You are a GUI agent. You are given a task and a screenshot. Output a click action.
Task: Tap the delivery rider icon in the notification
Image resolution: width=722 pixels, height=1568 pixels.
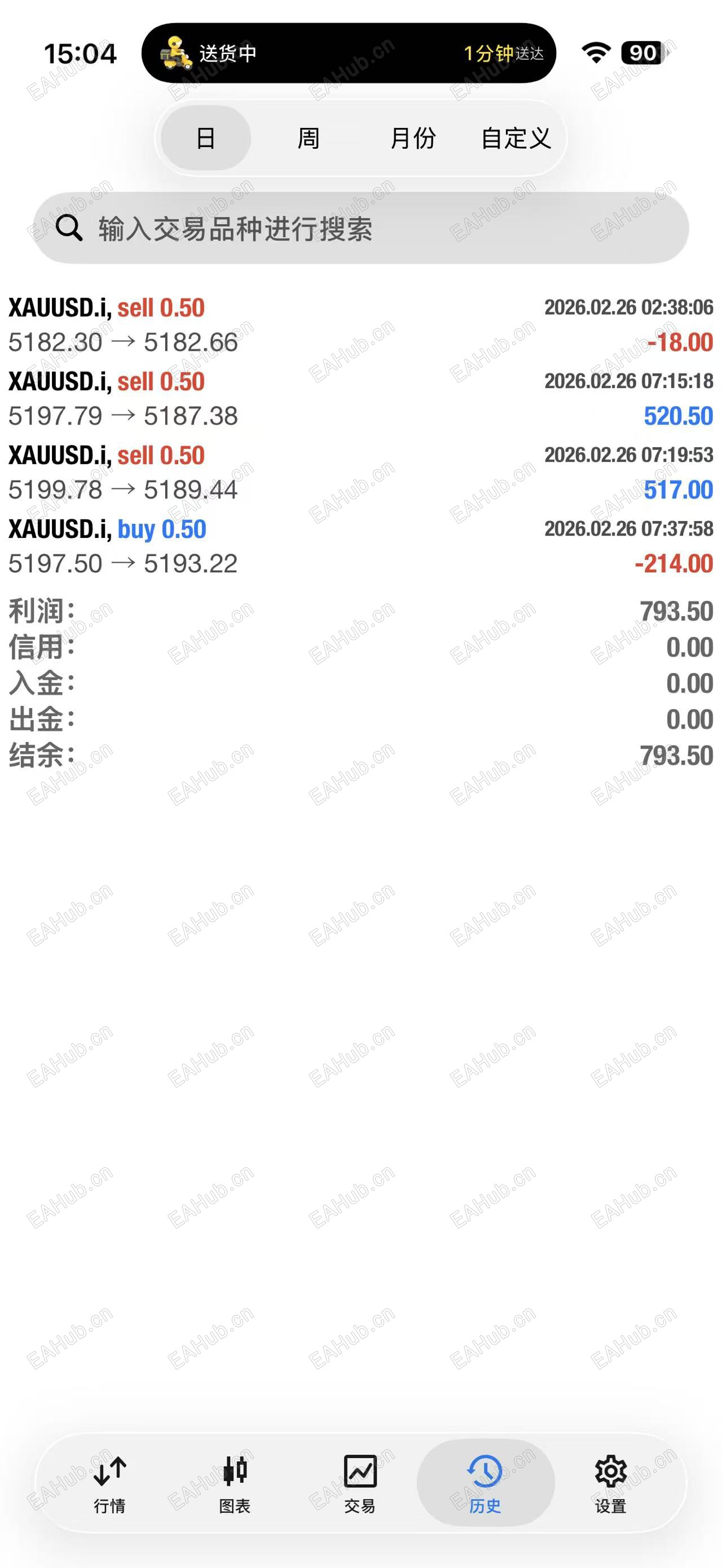[x=174, y=54]
